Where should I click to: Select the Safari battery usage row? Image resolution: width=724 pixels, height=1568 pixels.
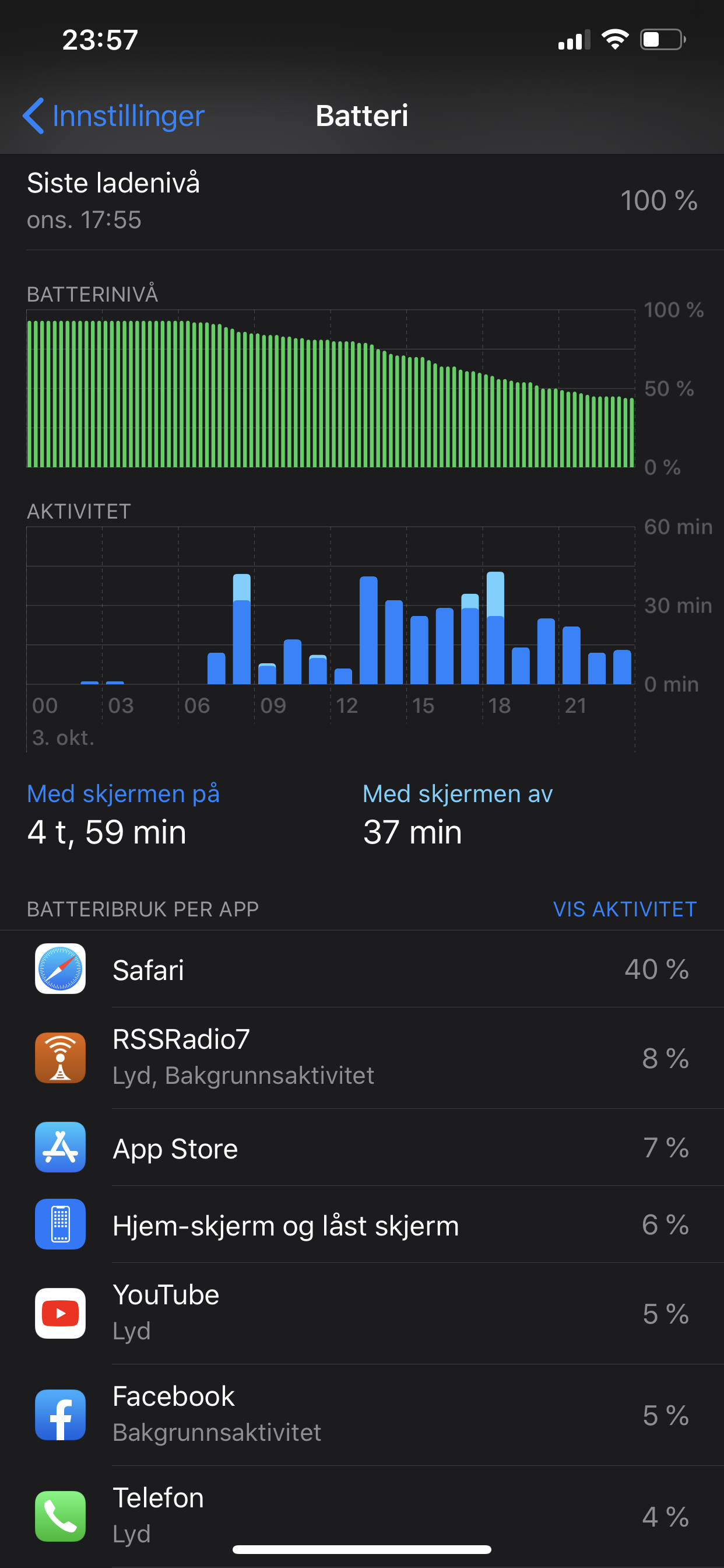[x=362, y=968]
